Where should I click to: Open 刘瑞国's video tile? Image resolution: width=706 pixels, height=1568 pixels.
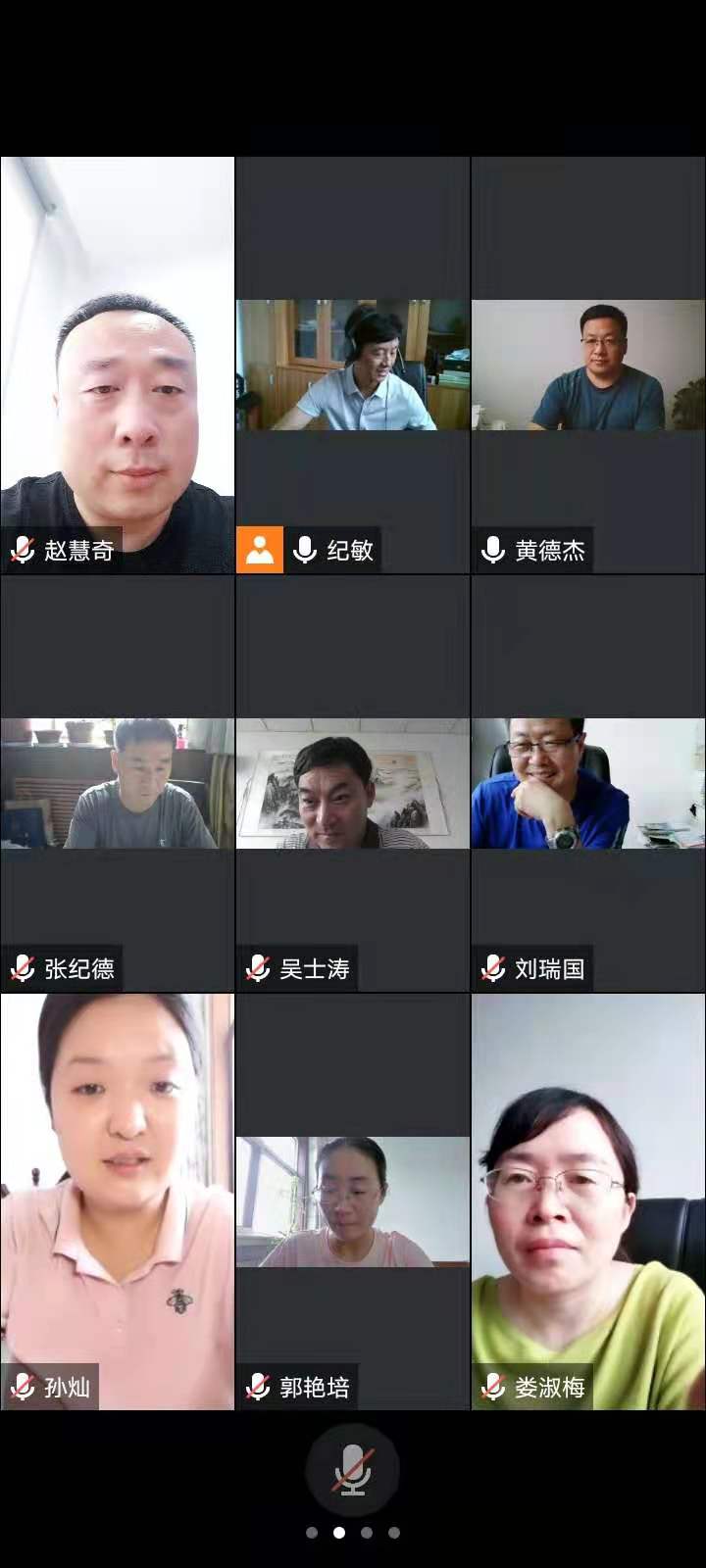pos(588,783)
